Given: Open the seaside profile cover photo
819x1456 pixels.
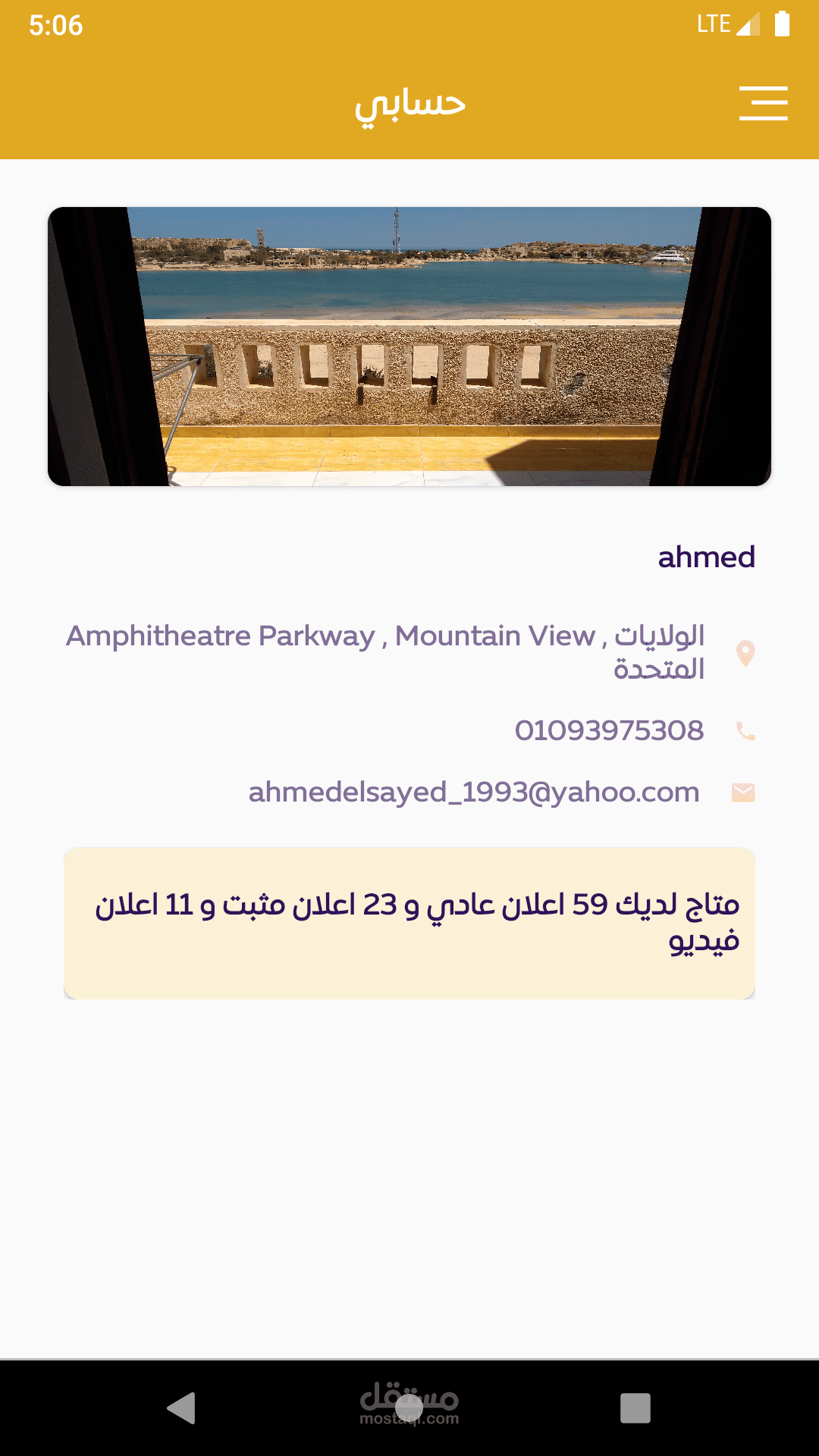Looking at the screenshot, I should point(409,347).
